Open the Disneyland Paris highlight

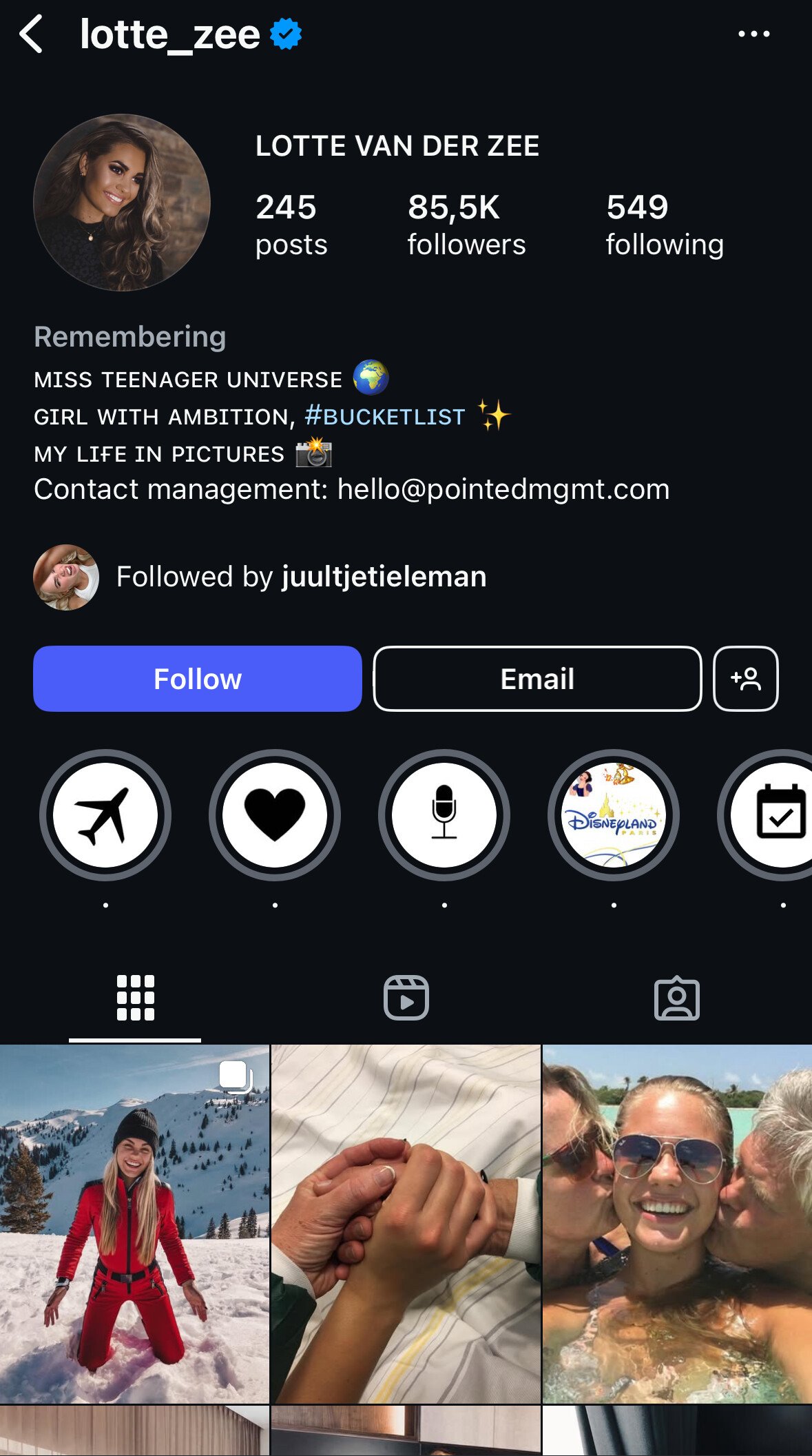click(x=614, y=815)
